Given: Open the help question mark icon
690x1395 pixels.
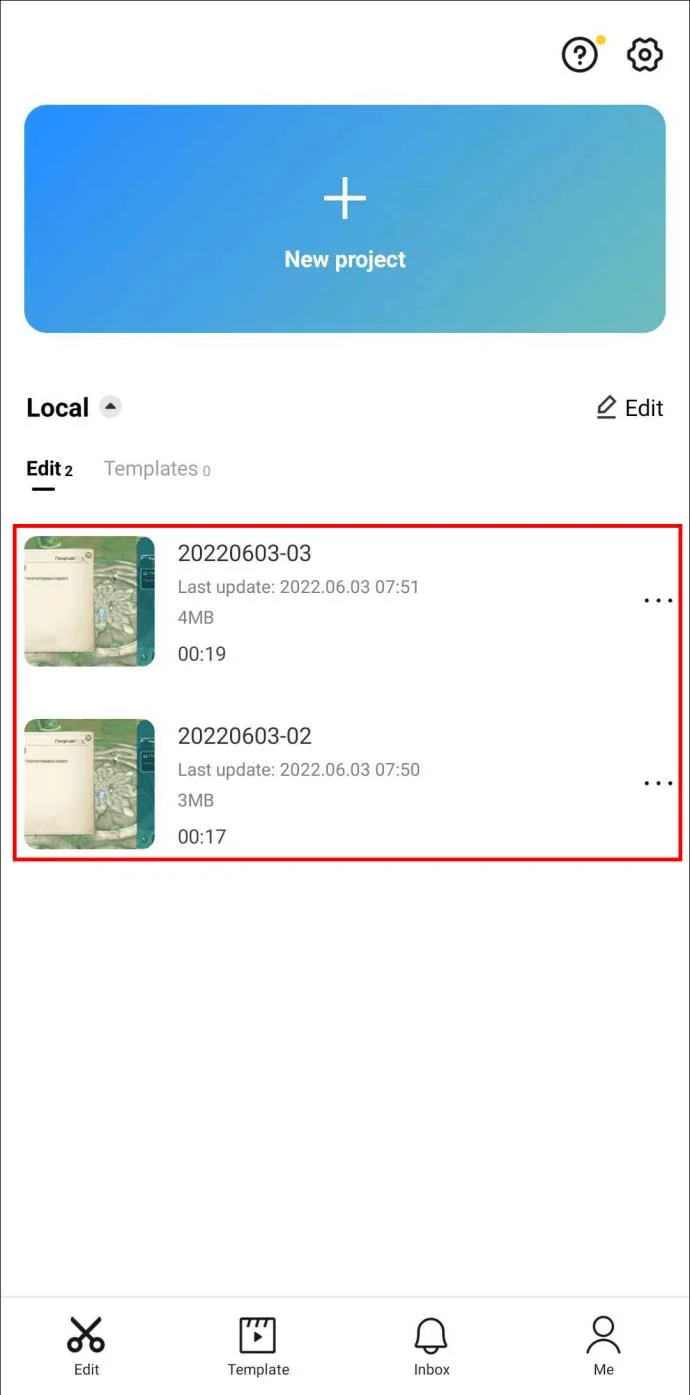Looking at the screenshot, I should (x=580, y=55).
